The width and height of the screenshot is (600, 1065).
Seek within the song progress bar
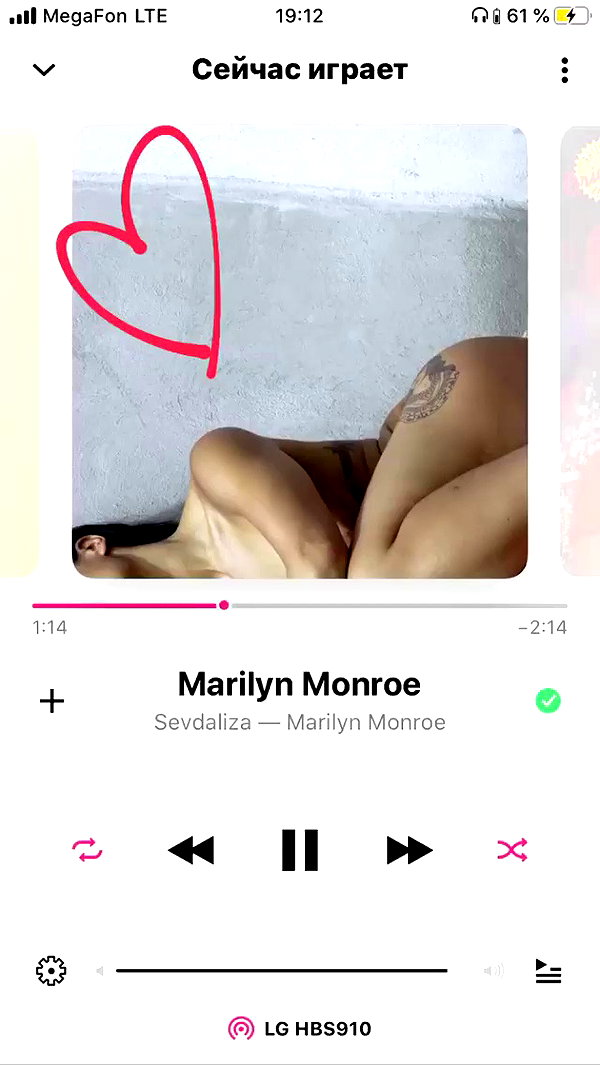coord(300,605)
